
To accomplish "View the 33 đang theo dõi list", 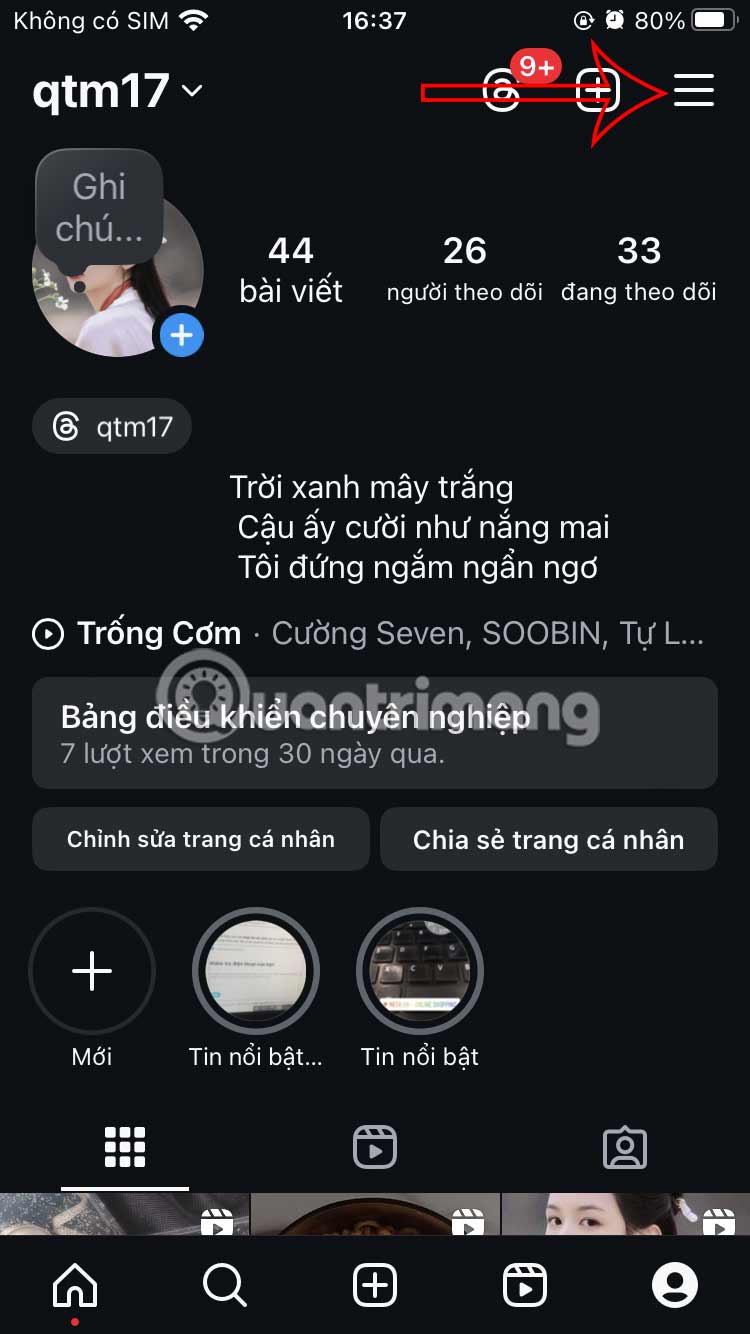I will coord(638,267).
